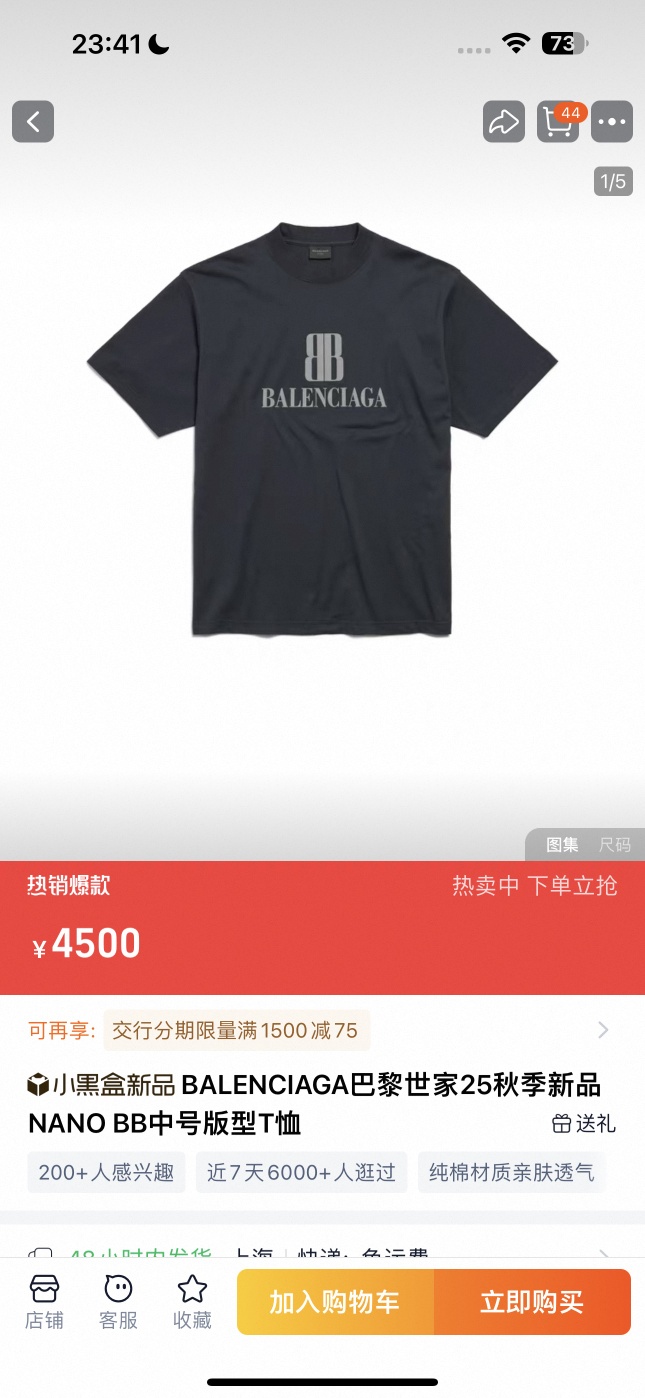Open the three-dot overflow menu
Image resolution: width=645 pixels, height=1398 pixels.
(612, 122)
